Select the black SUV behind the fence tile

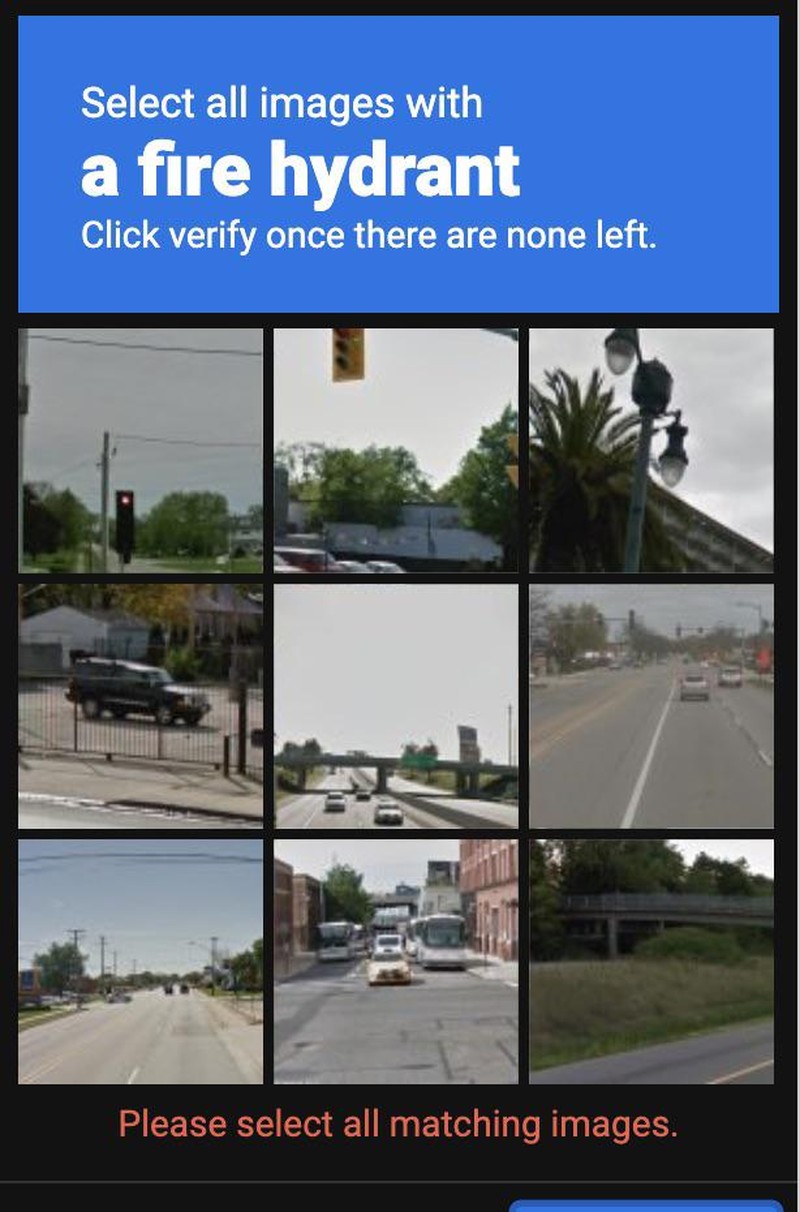click(140, 706)
